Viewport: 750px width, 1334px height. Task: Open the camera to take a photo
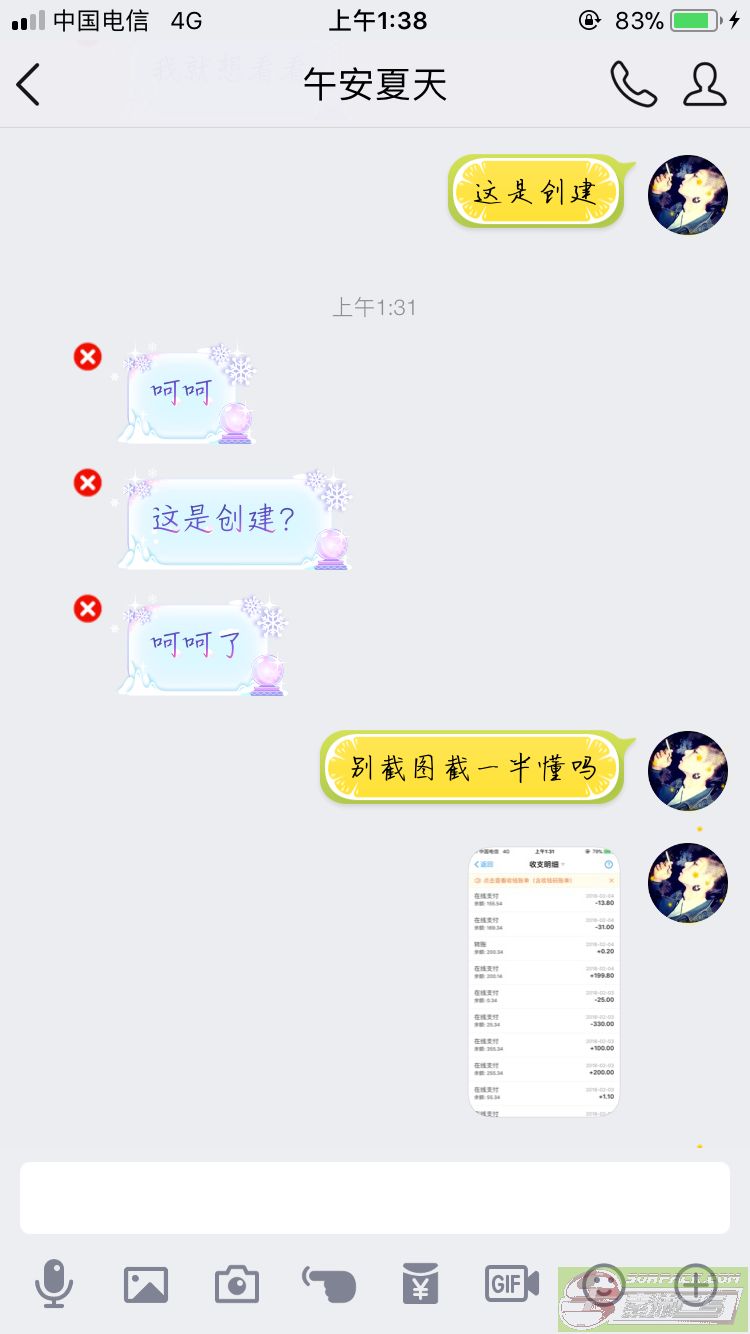(237, 1284)
